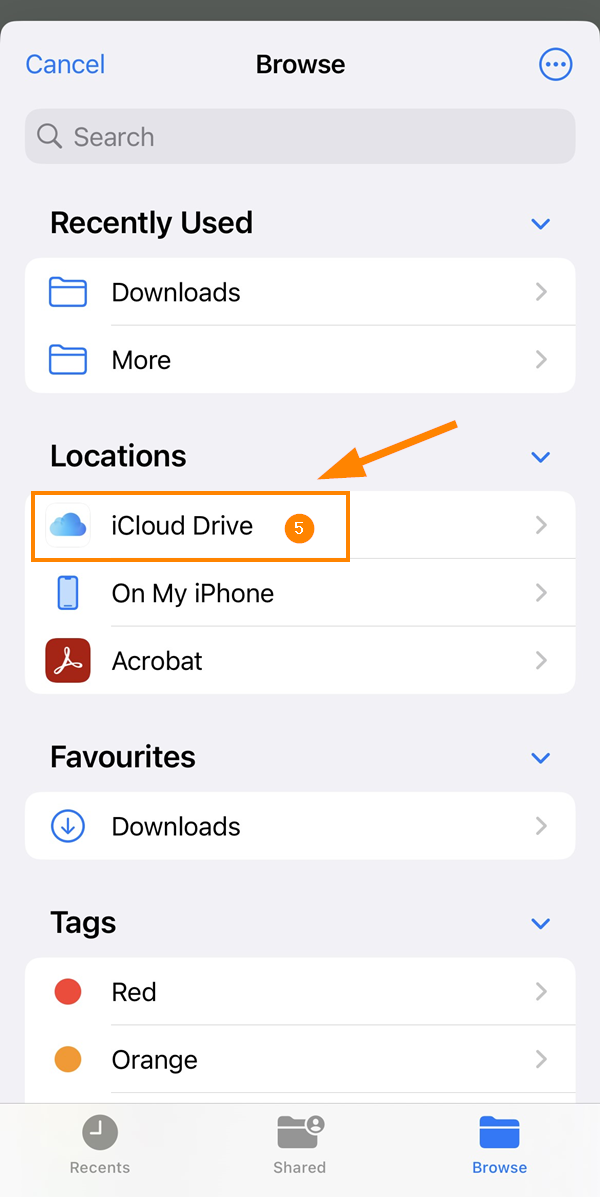The image size is (600, 1197).
Task: Go to the Shared tab
Action: pyautogui.click(x=300, y=1145)
